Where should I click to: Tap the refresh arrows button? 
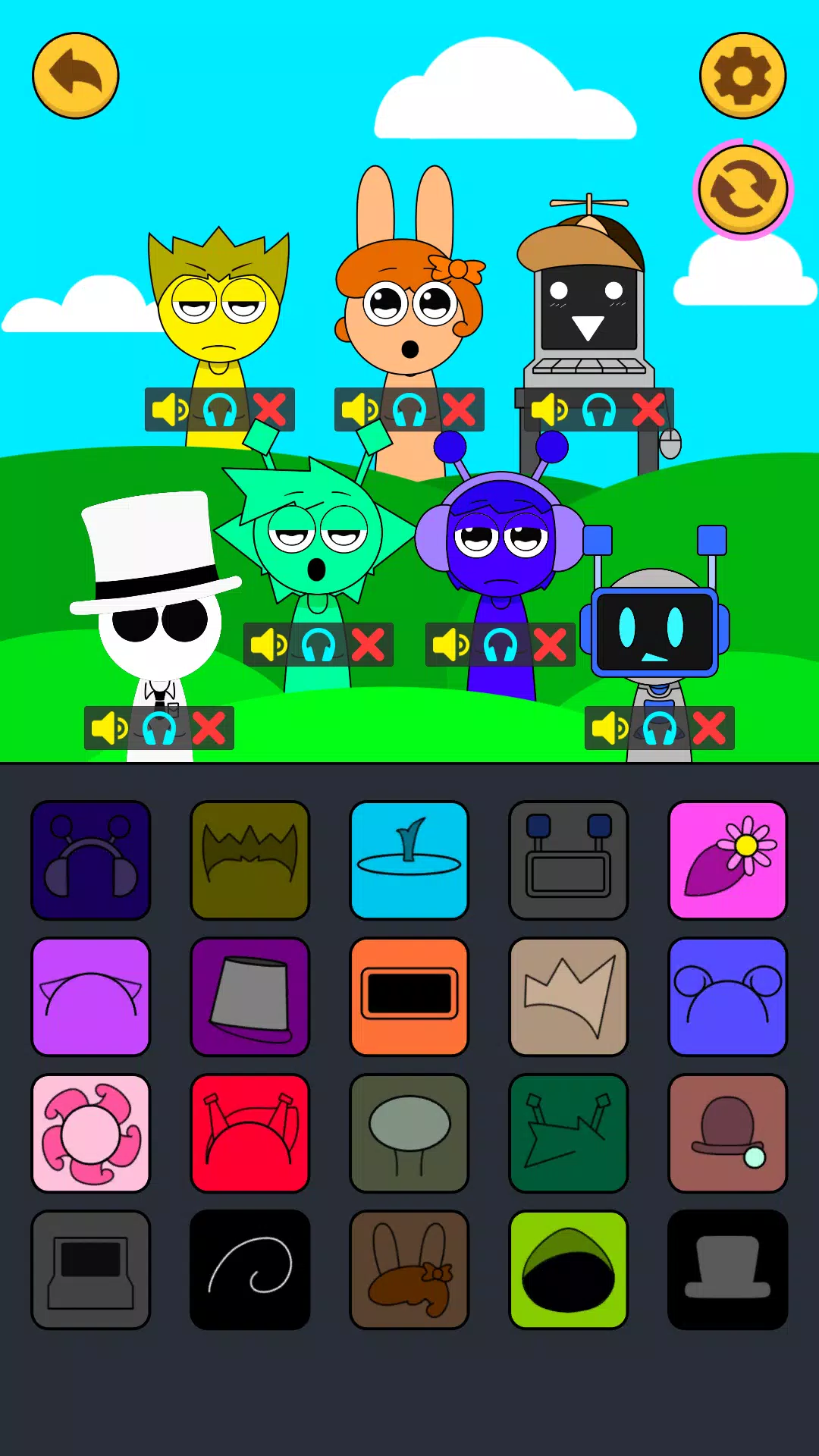coord(742,189)
